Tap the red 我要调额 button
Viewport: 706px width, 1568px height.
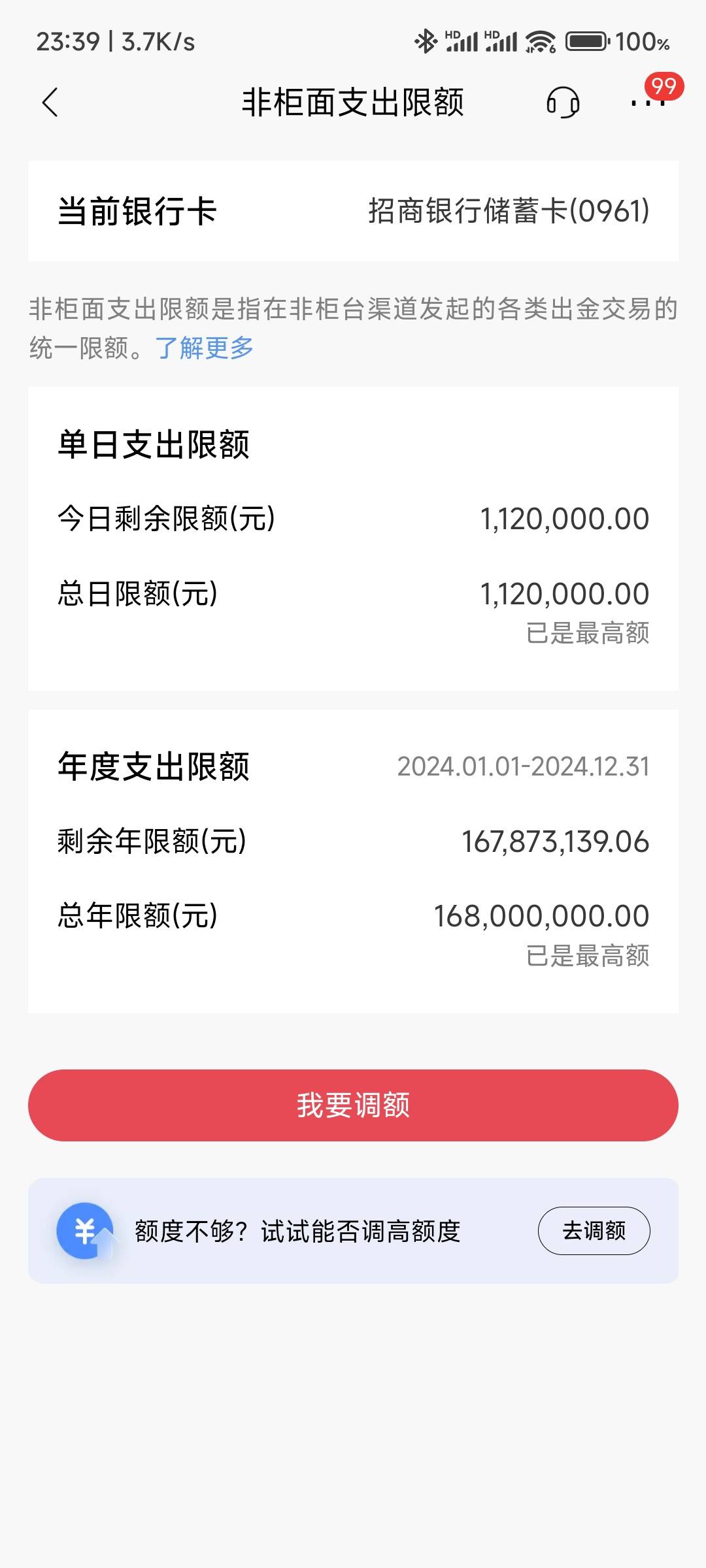click(353, 1105)
